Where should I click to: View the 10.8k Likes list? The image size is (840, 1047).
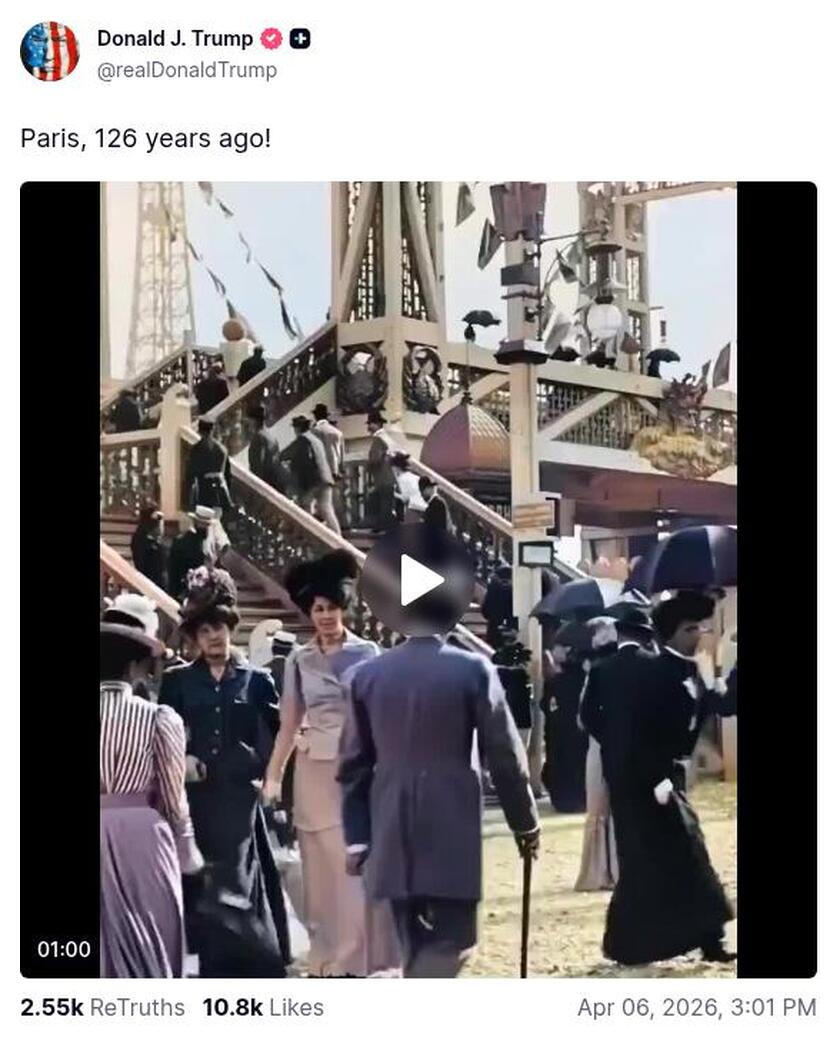tap(263, 1008)
